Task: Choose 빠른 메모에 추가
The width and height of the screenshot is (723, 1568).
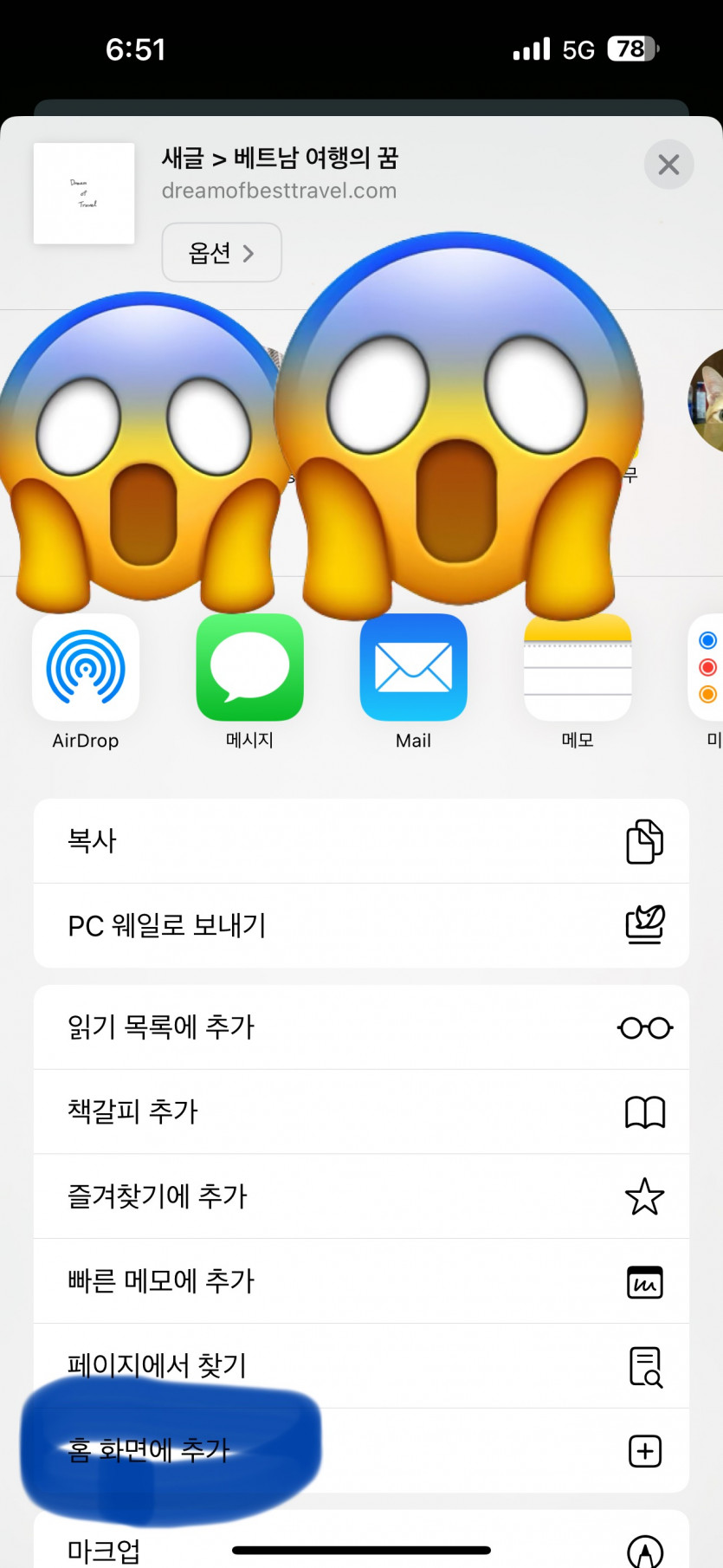Action: click(361, 1281)
